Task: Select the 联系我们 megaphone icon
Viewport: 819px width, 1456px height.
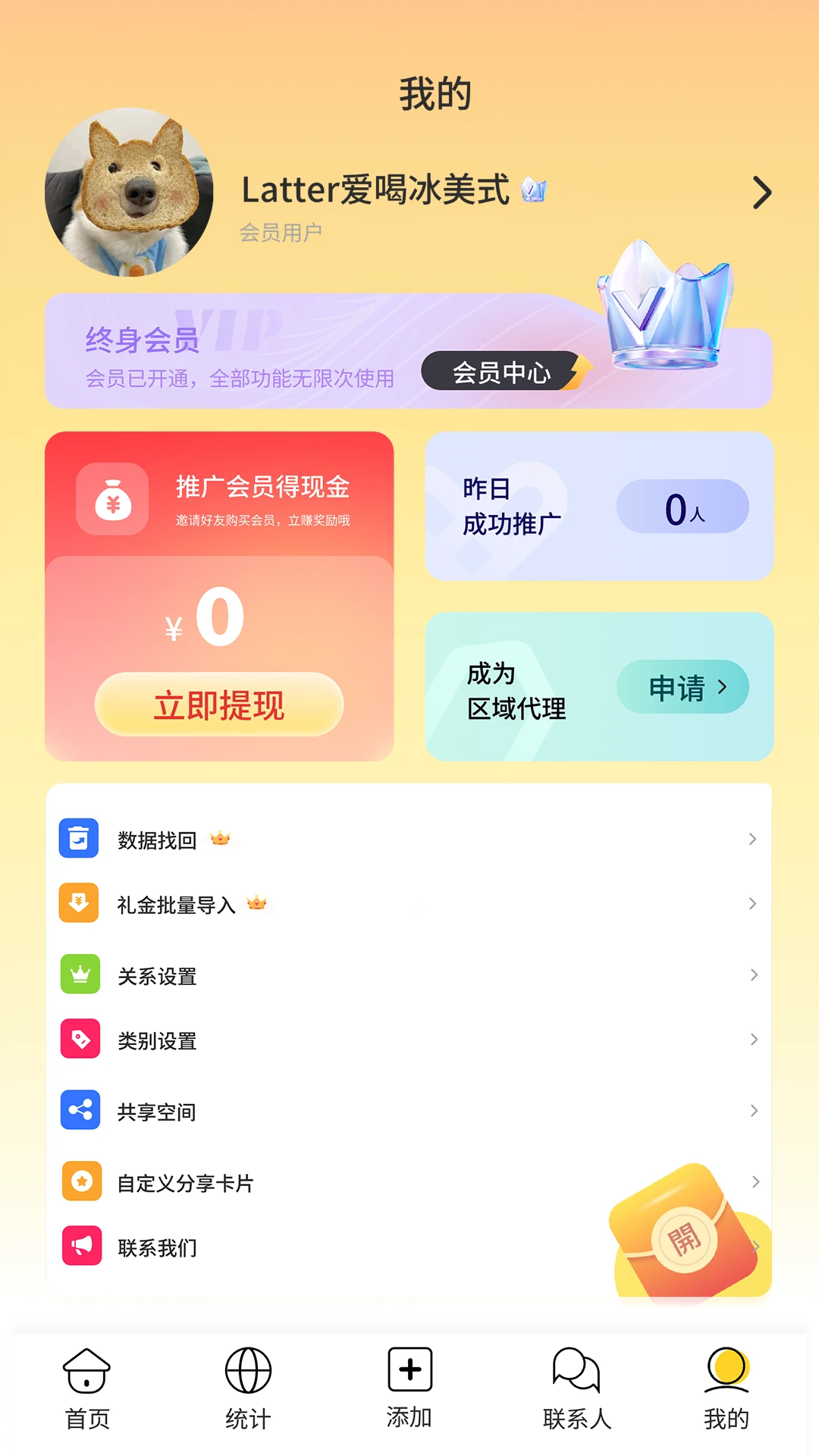Action: [x=82, y=1245]
